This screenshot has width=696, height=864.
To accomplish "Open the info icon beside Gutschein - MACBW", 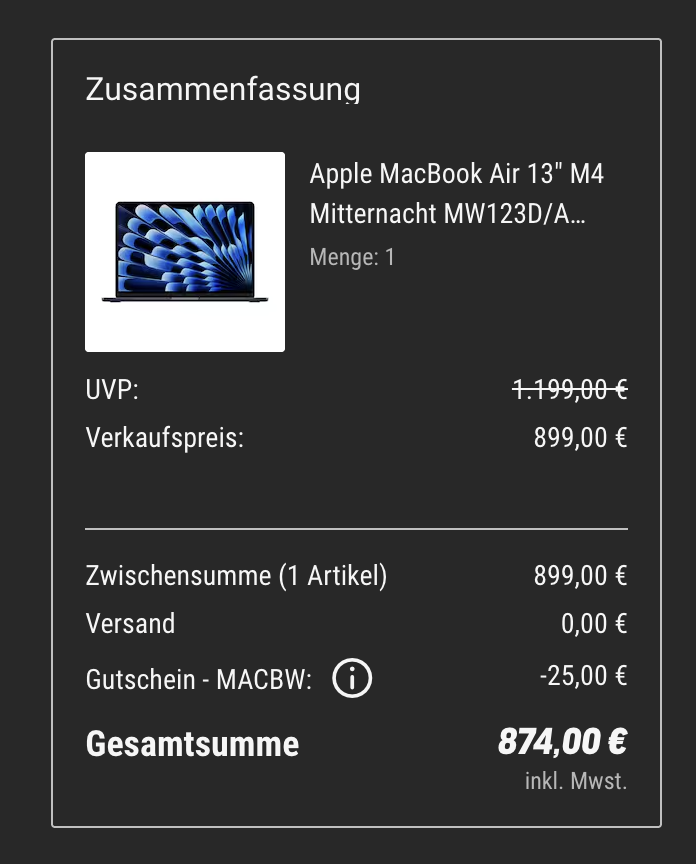I will 352,680.
